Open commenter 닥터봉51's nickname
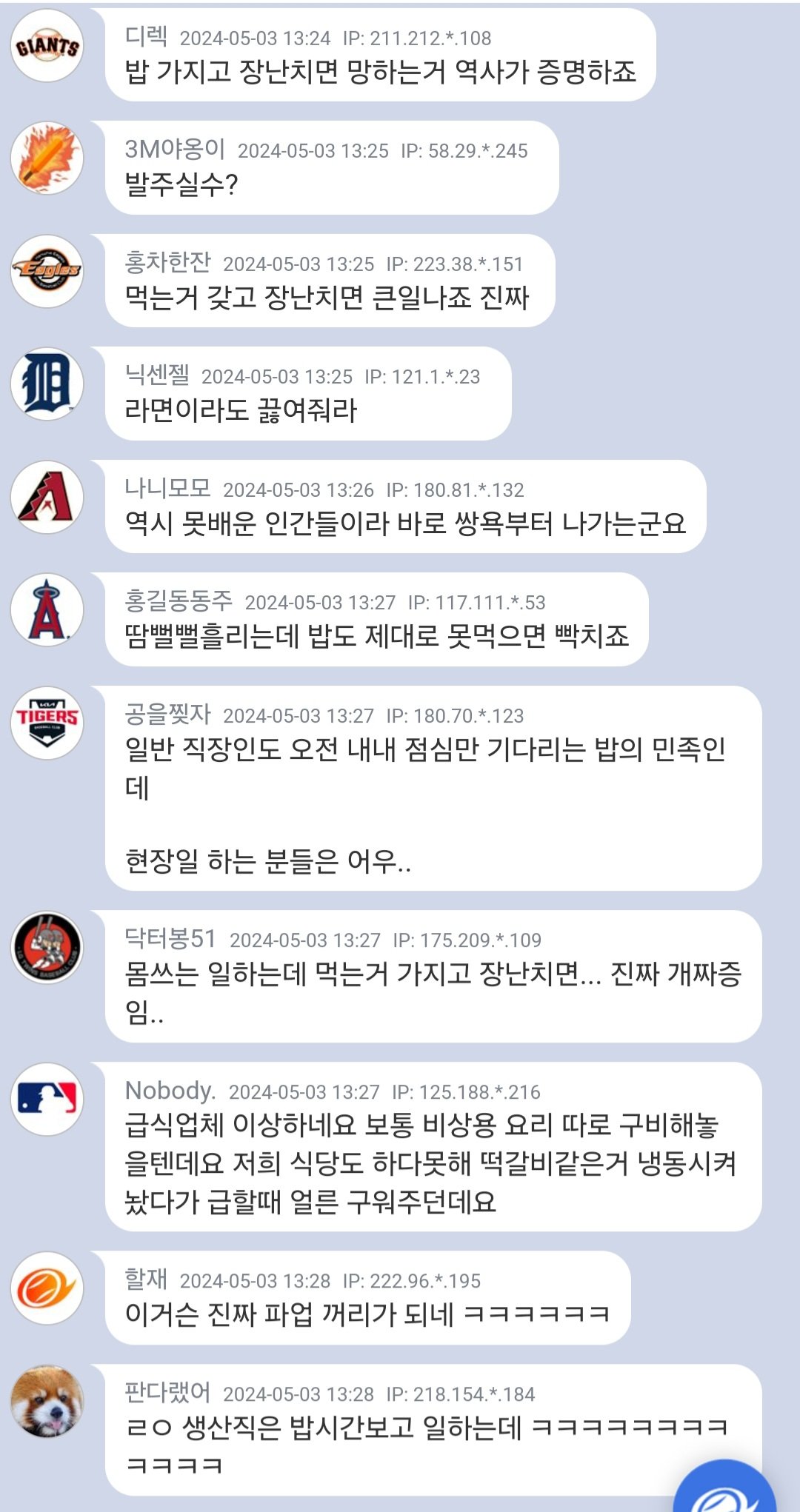This screenshot has width=800, height=1512. point(170,939)
